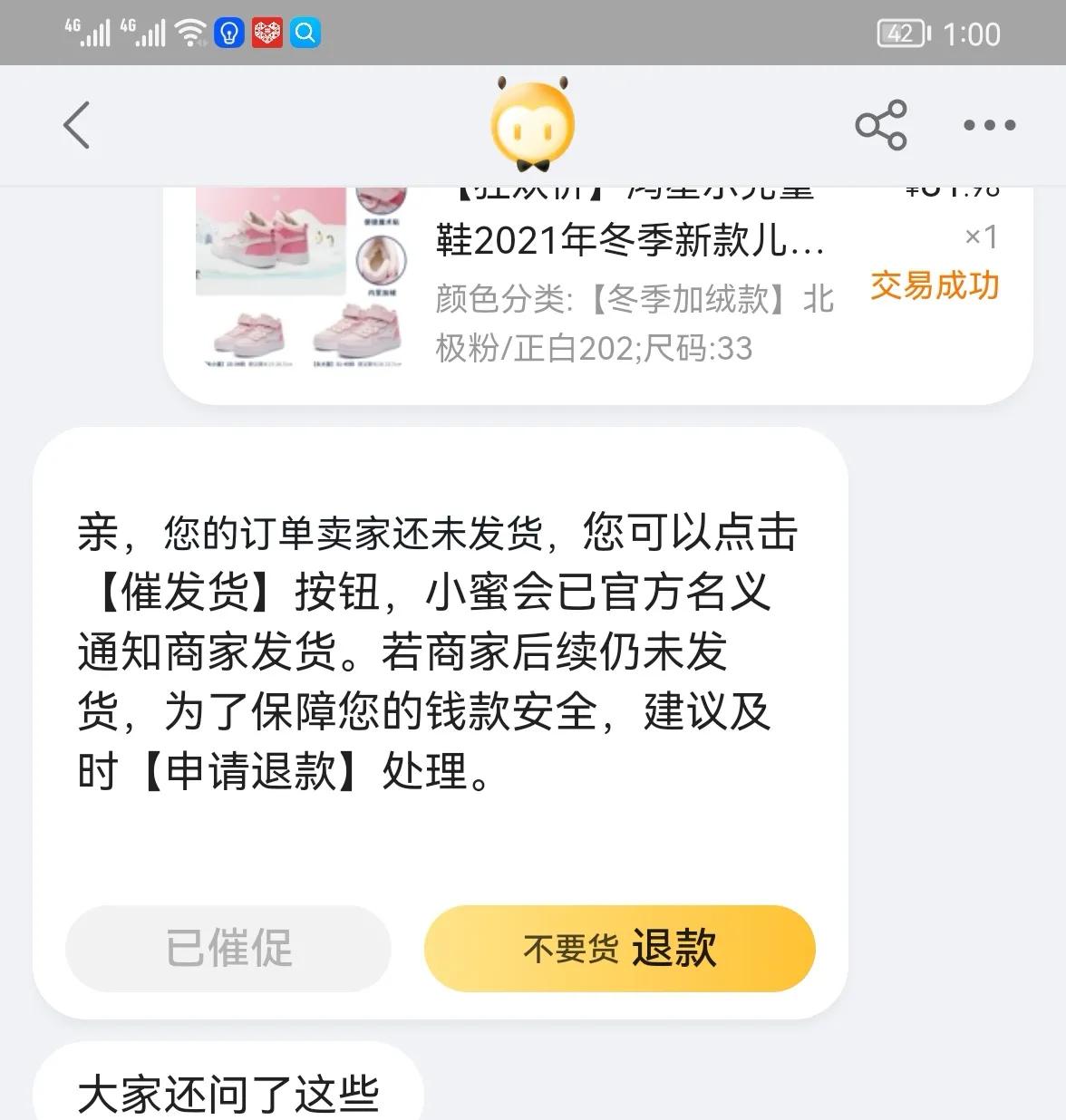The image size is (1066, 1120).
Task: Open the 交易成功 order status link
Action: click(x=935, y=285)
